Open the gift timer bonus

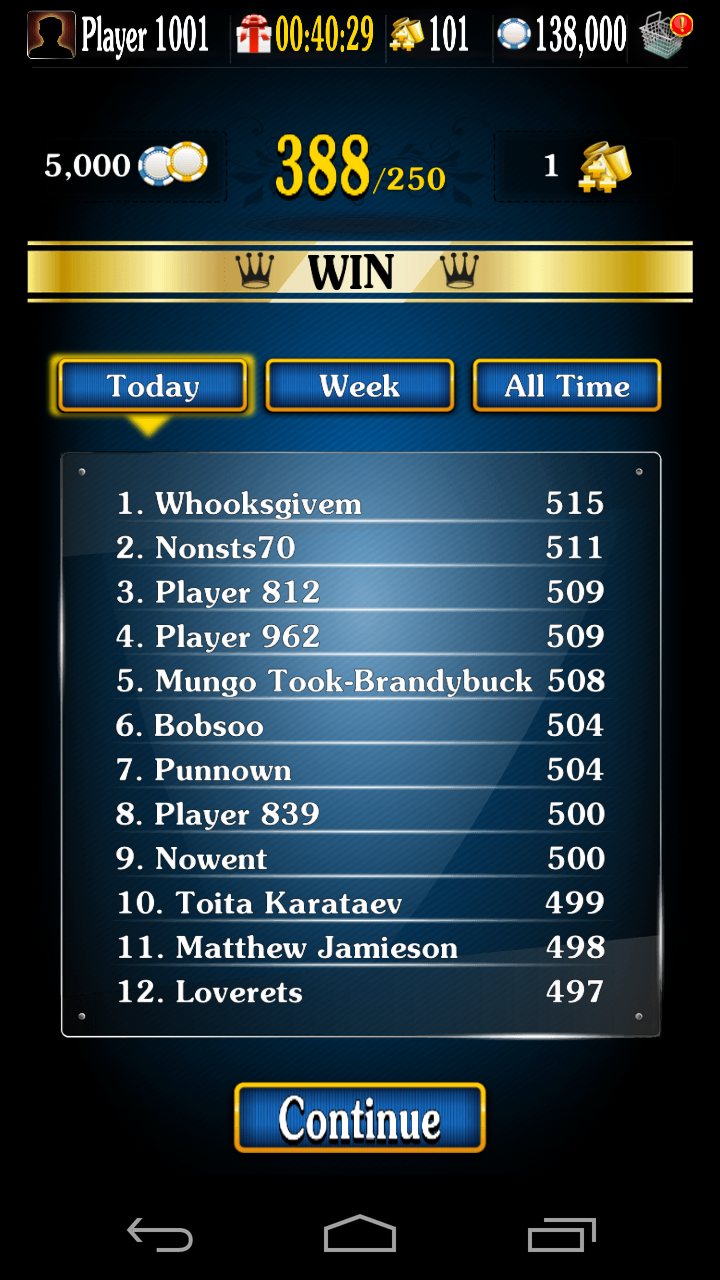point(254,36)
